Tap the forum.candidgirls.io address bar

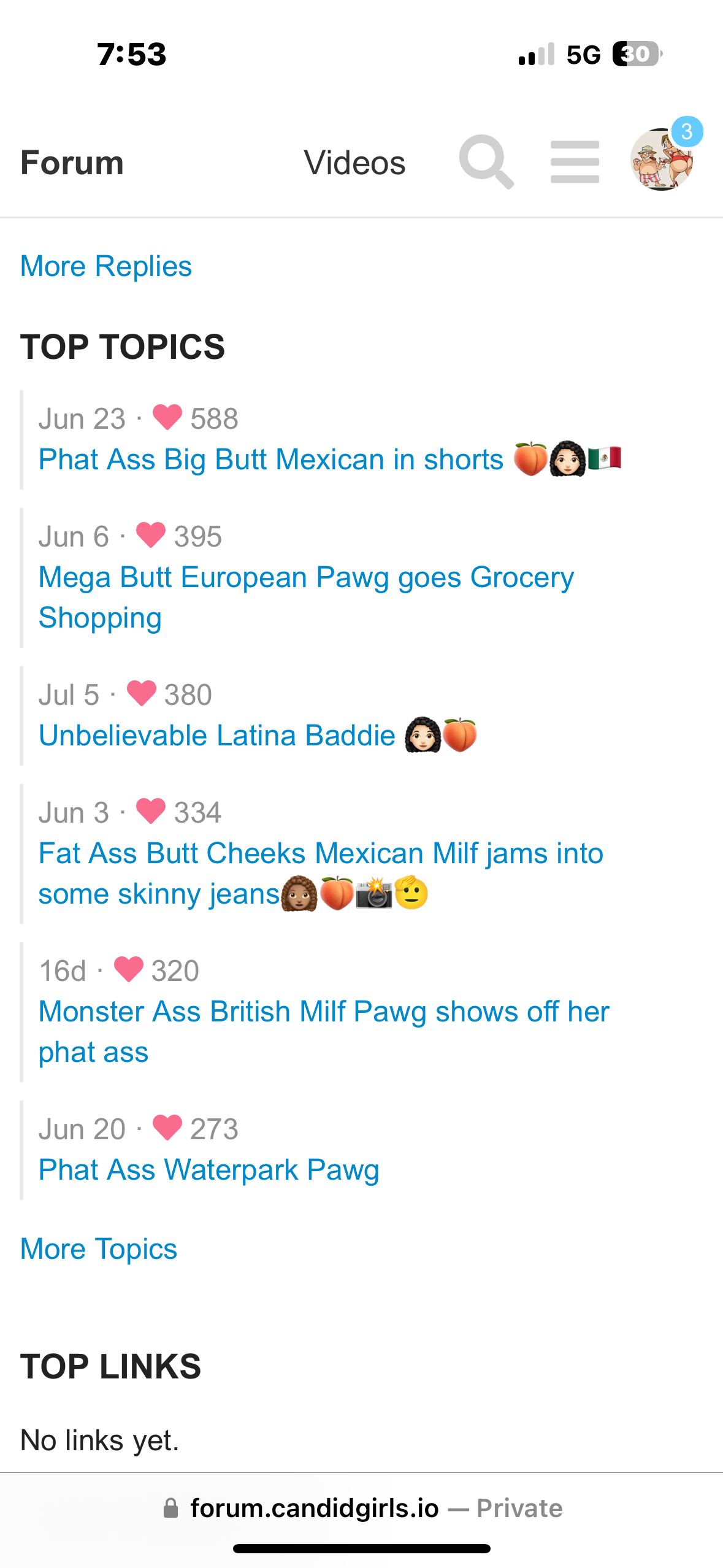click(x=362, y=1508)
